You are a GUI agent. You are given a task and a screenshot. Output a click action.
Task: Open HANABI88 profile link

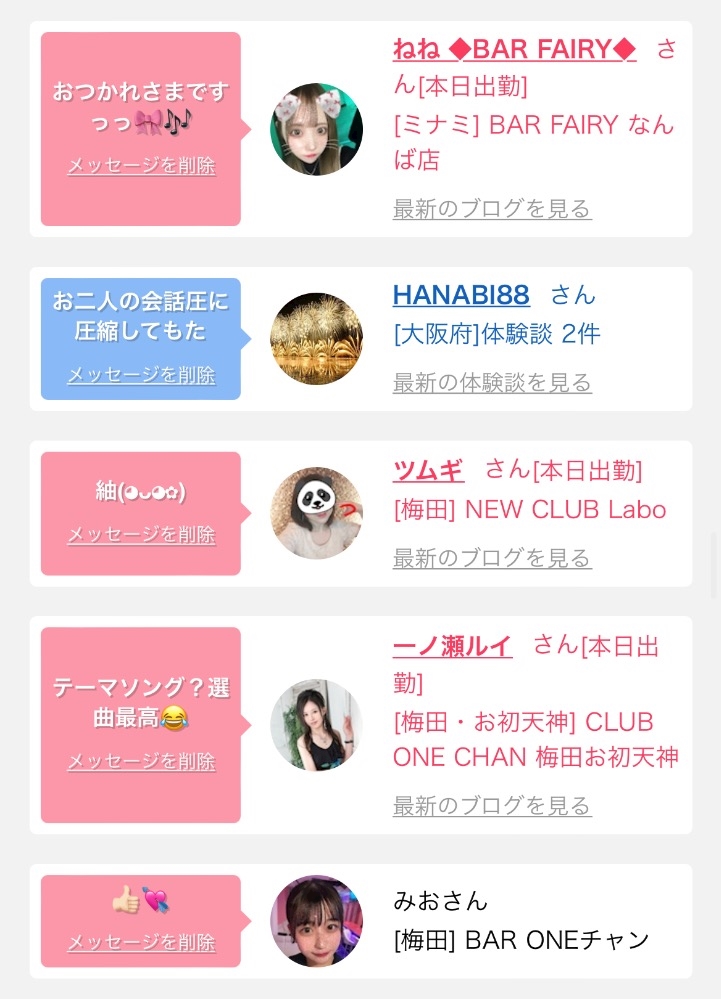461,295
